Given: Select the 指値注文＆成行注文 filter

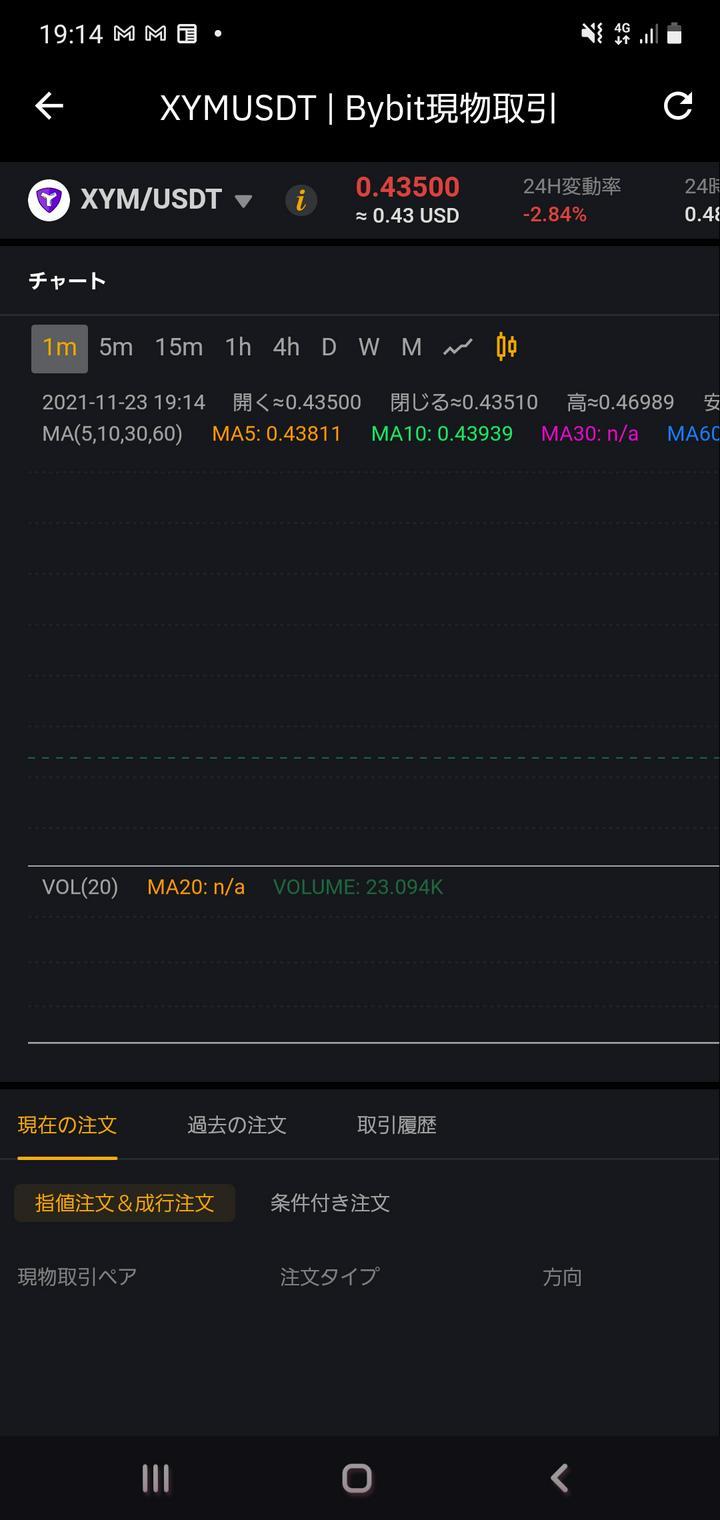Looking at the screenshot, I should pyautogui.click(x=124, y=1203).
